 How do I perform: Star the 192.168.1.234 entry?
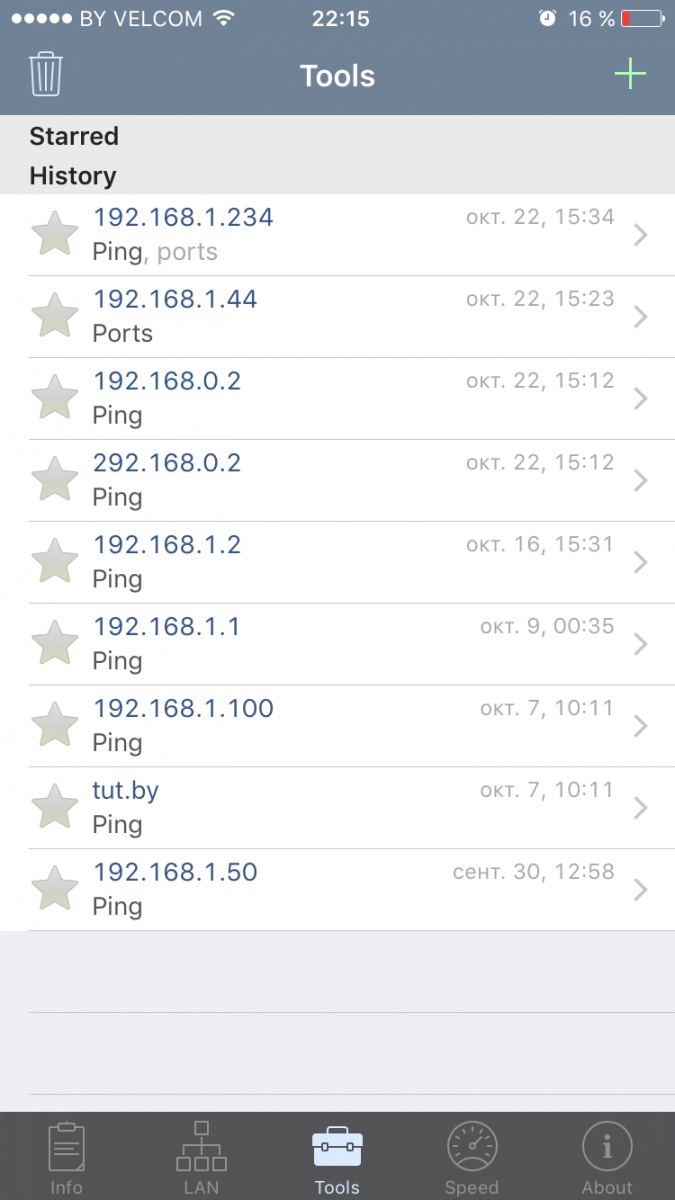click(x=55, y=234)
